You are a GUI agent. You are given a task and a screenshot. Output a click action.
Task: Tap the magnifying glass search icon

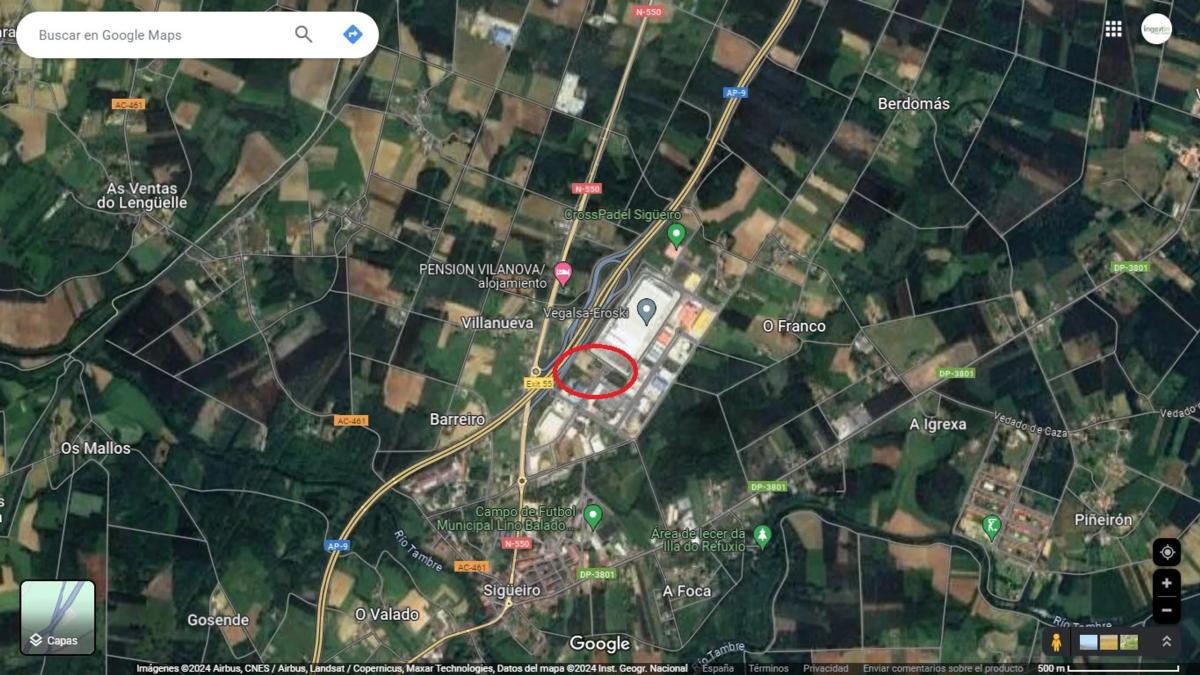pos(304,35)
